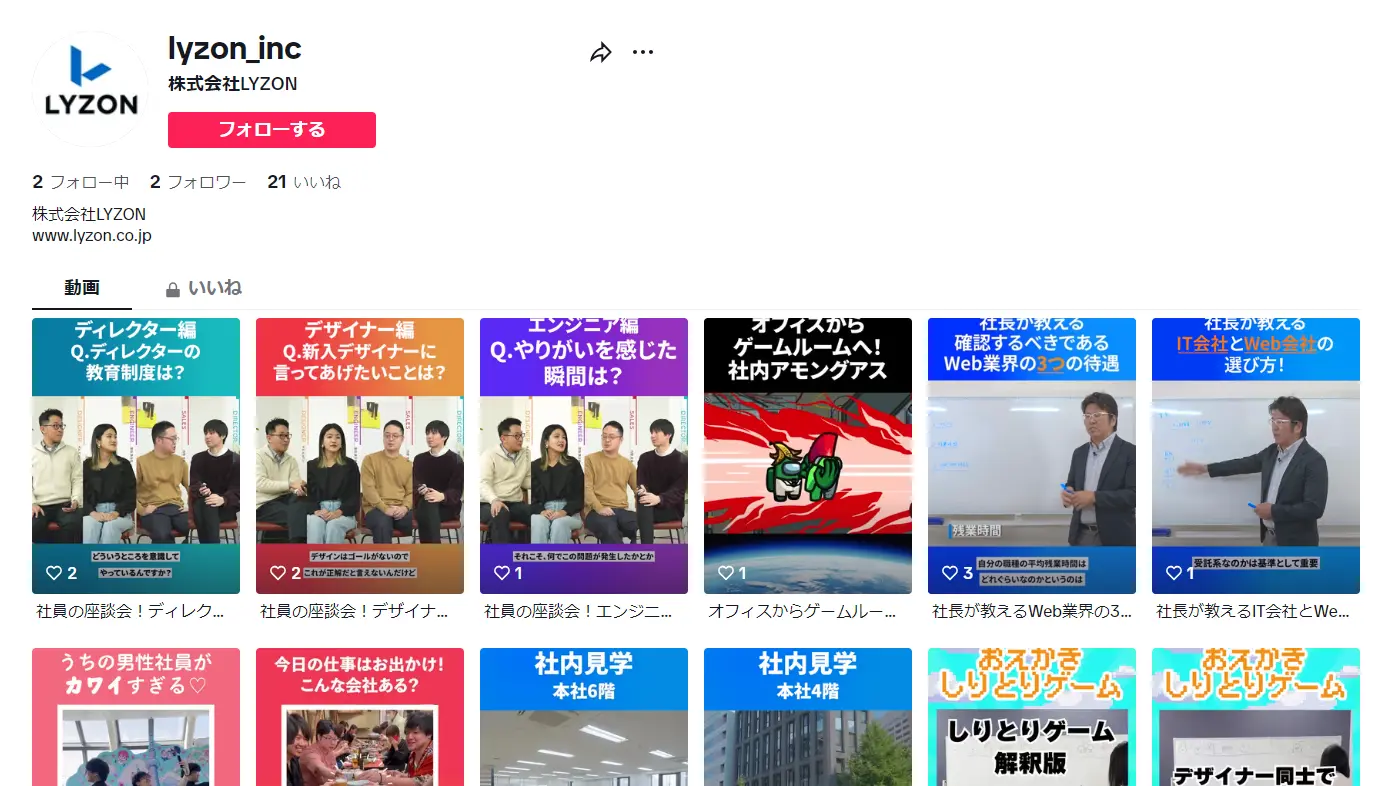Open the 2 フォロワー followers list
The image size is (1398, 786).
pos(198,182)
